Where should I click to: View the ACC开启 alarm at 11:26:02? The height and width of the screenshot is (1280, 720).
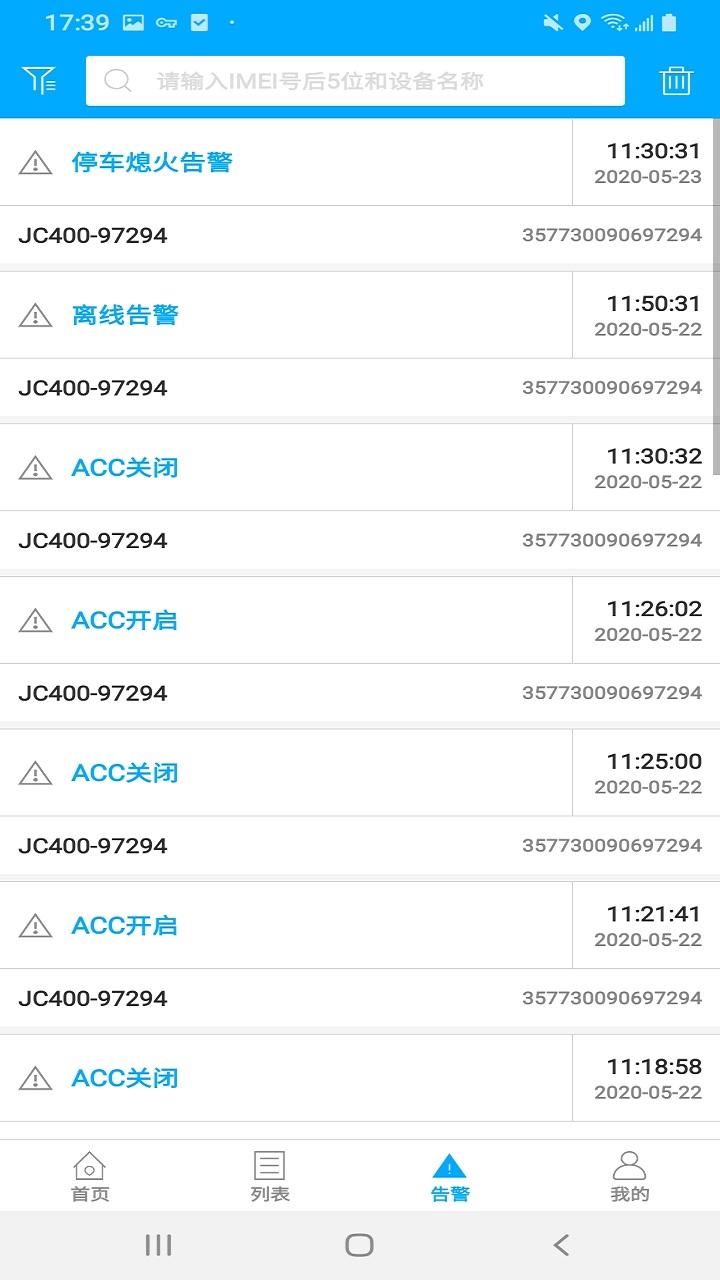click(125, 621)
